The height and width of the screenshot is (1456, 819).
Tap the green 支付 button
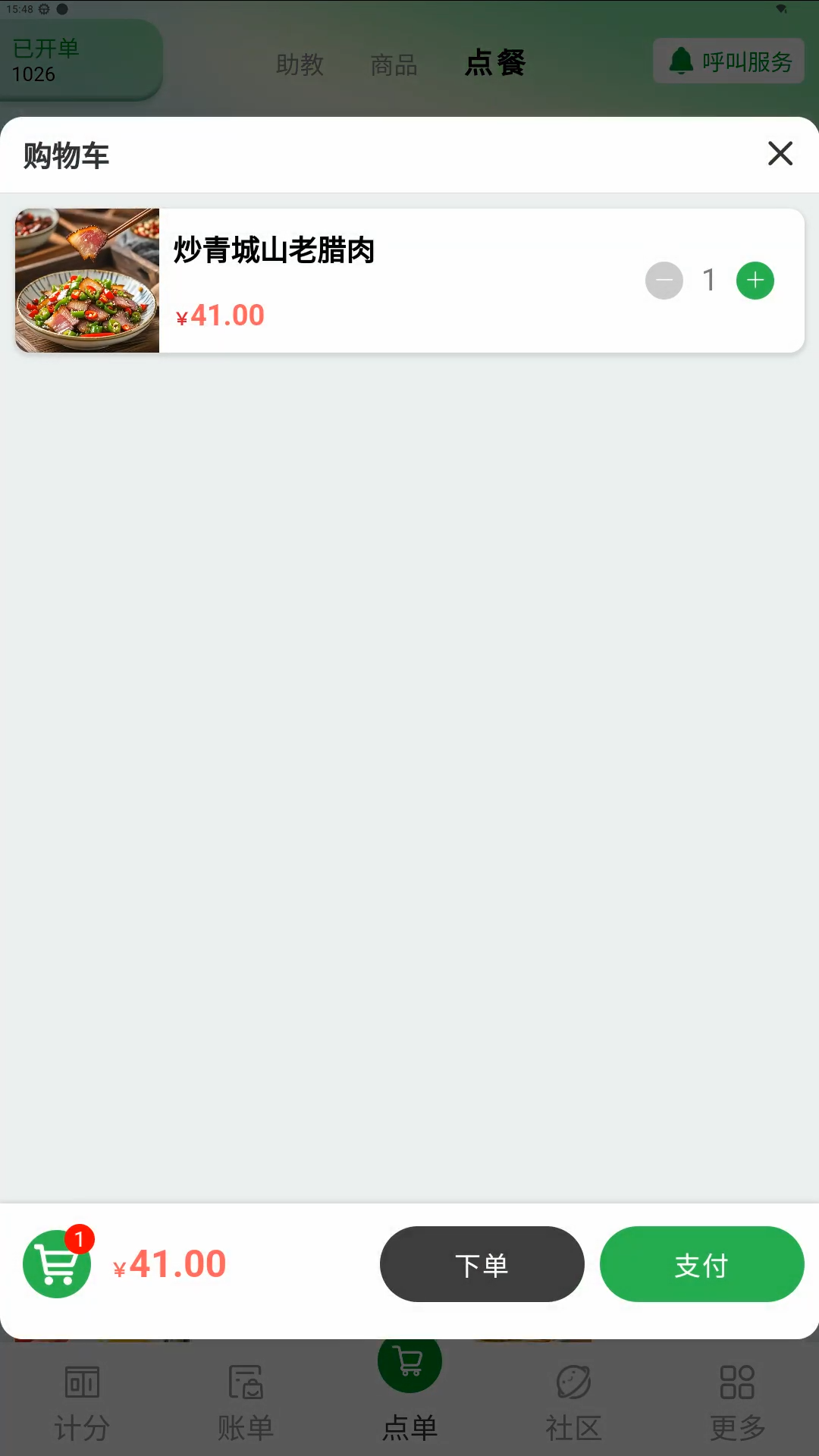click(x=701, y=1264)
